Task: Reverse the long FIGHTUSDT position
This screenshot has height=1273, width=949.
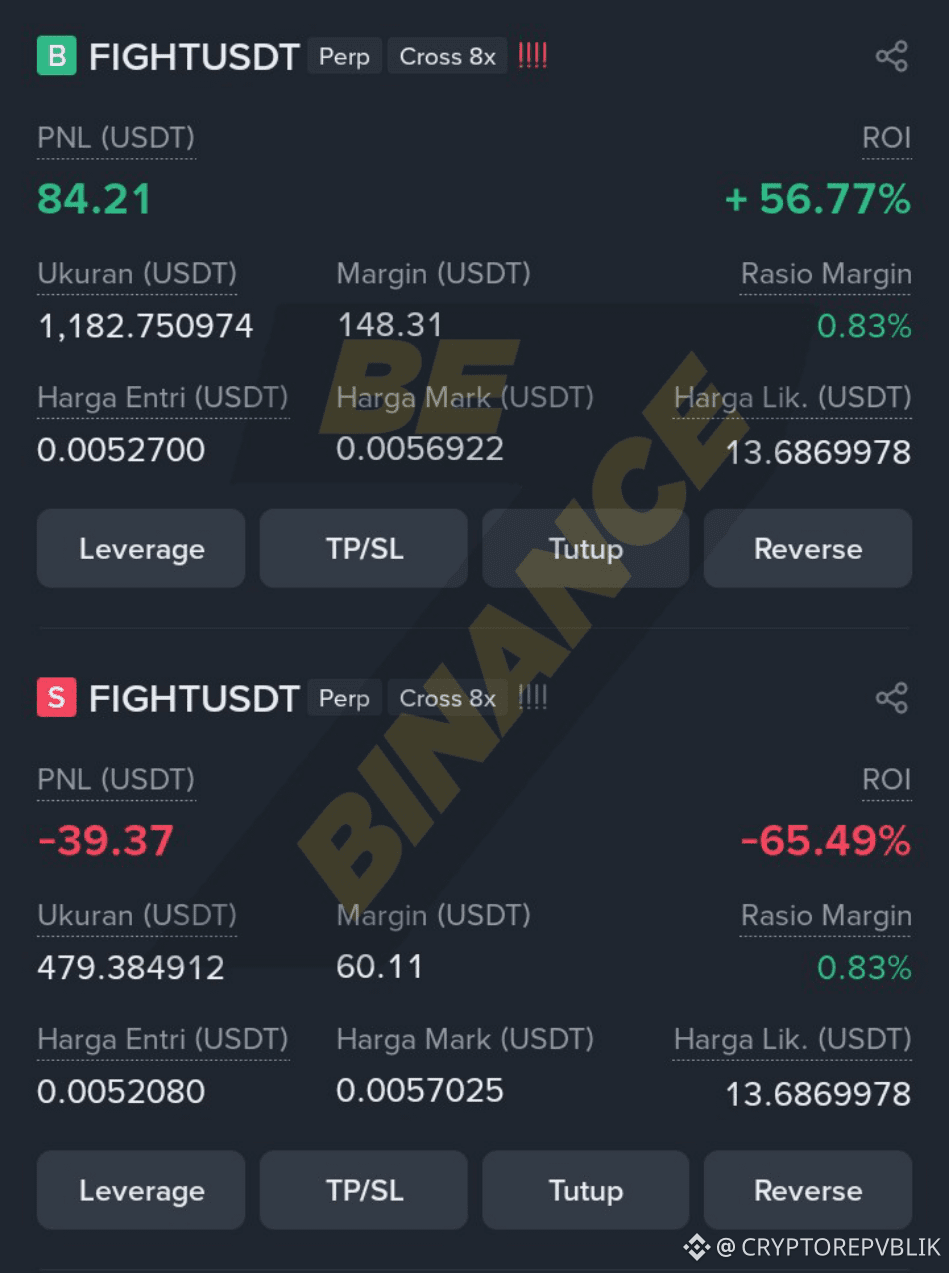Action: click(808, 548)
